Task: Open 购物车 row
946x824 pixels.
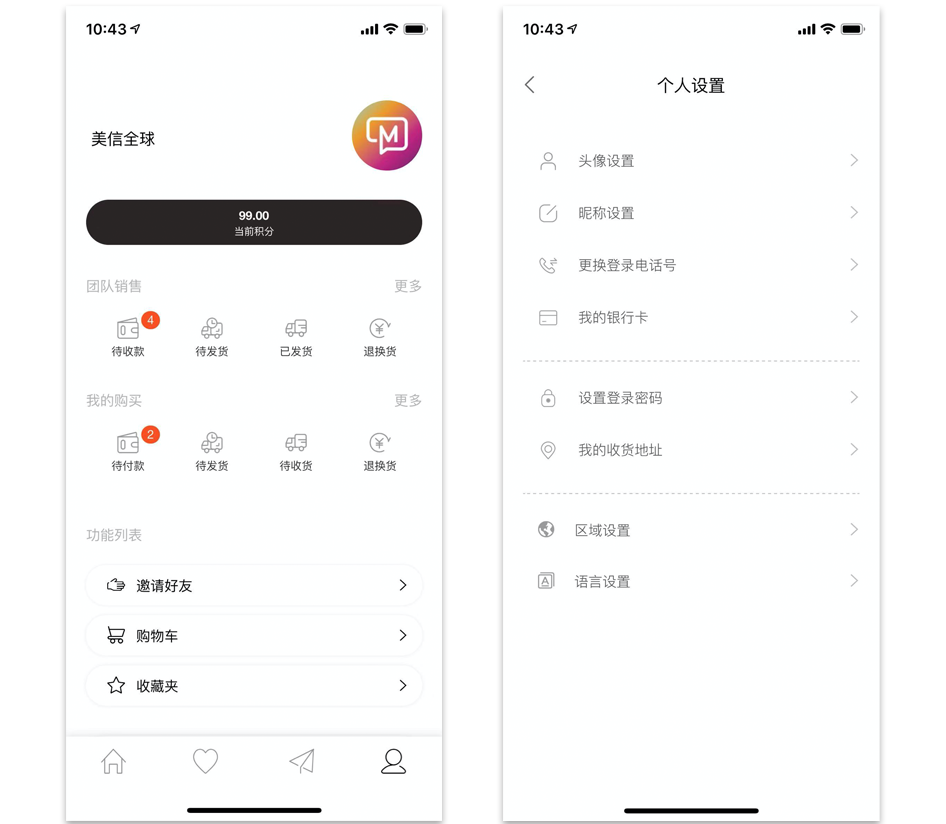Action: 254,635
